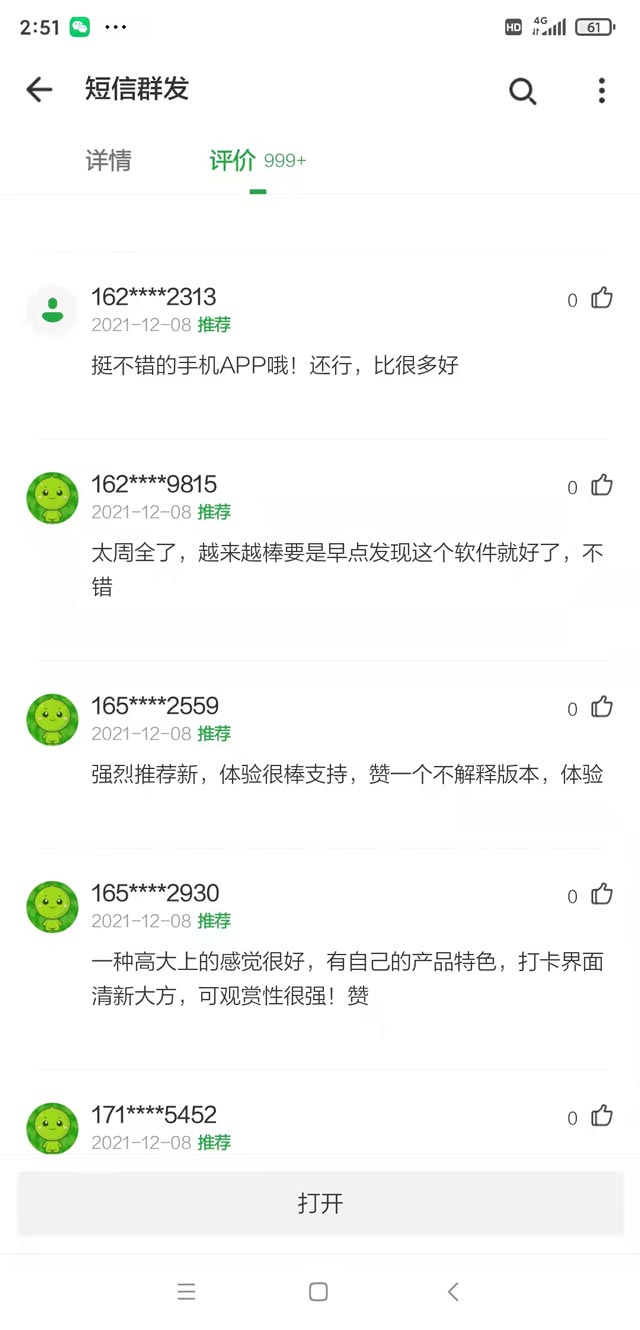Like the review by 165****2930
The image size is (640, 1330).
(601, 894)
